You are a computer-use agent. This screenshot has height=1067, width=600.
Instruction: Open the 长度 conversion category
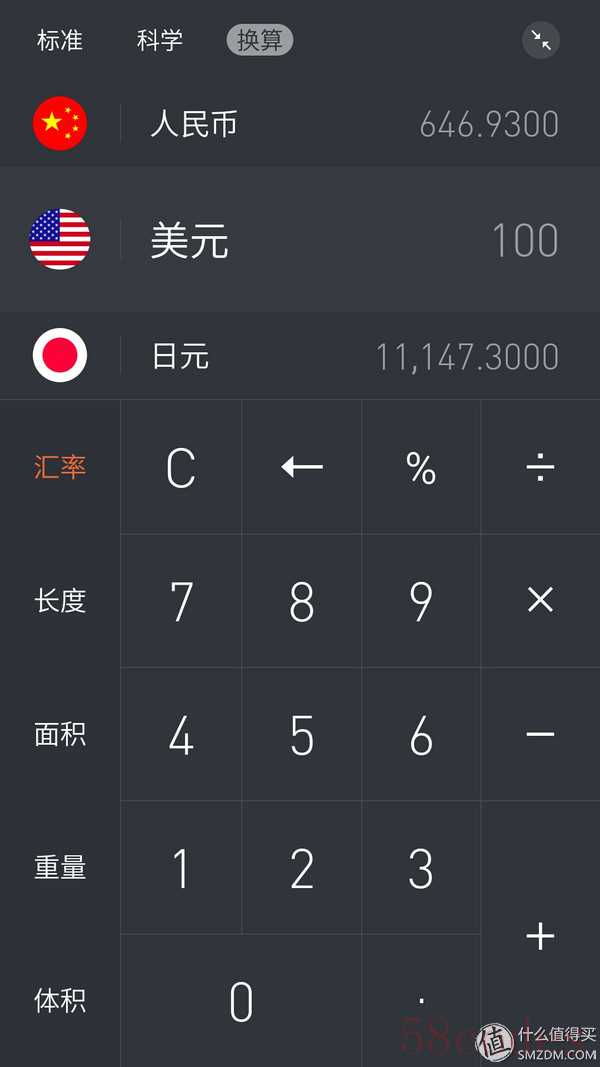pos(60,601)
